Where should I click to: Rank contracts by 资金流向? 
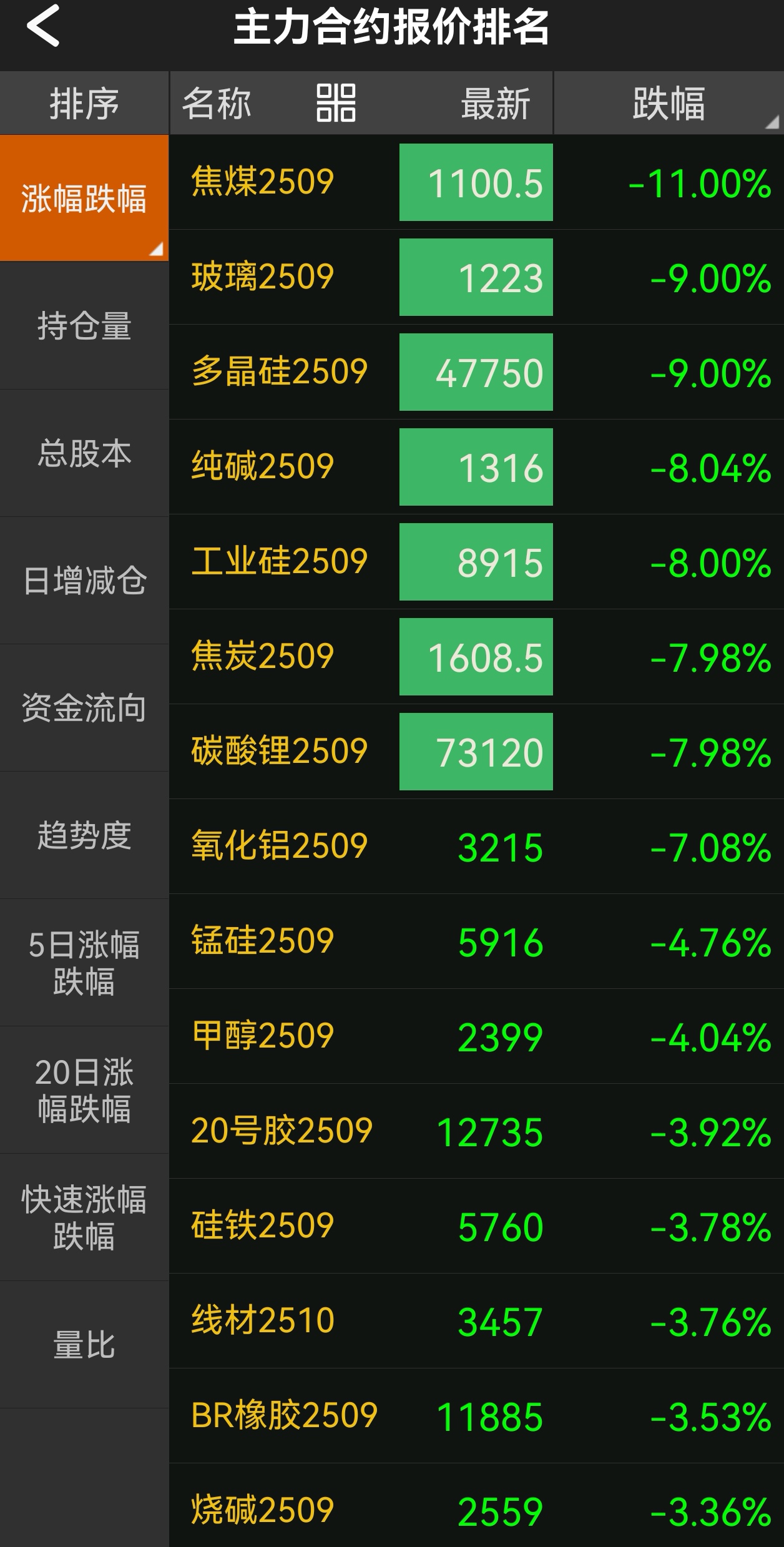point(84,708)
